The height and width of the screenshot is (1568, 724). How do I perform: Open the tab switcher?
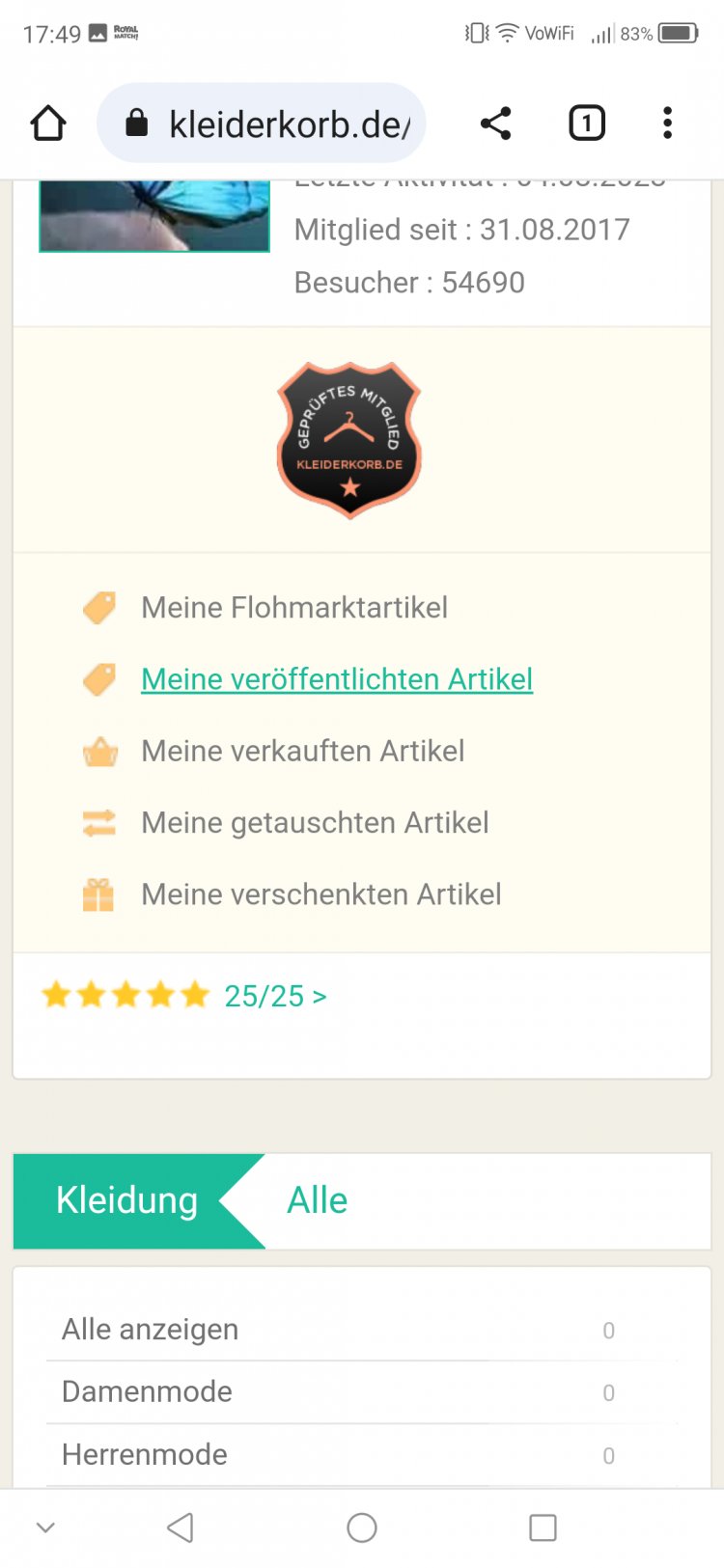point(586,124)
